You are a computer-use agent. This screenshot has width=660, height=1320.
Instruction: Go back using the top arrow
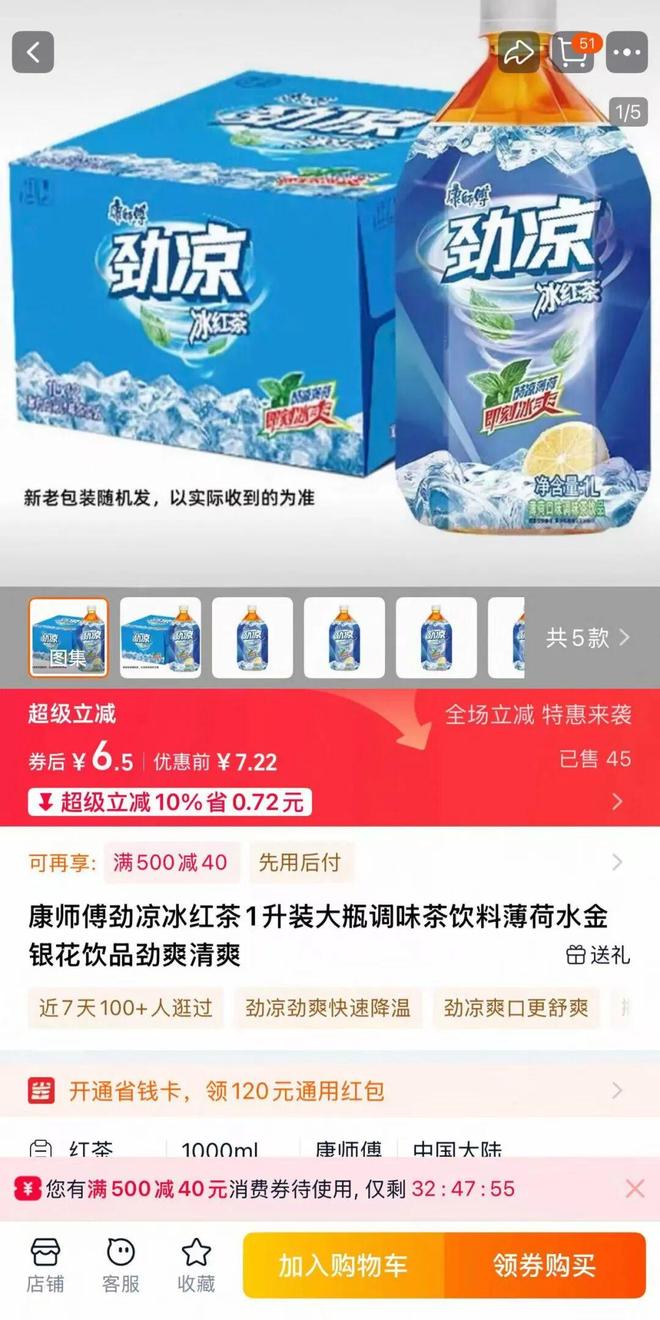coord(33,52)
